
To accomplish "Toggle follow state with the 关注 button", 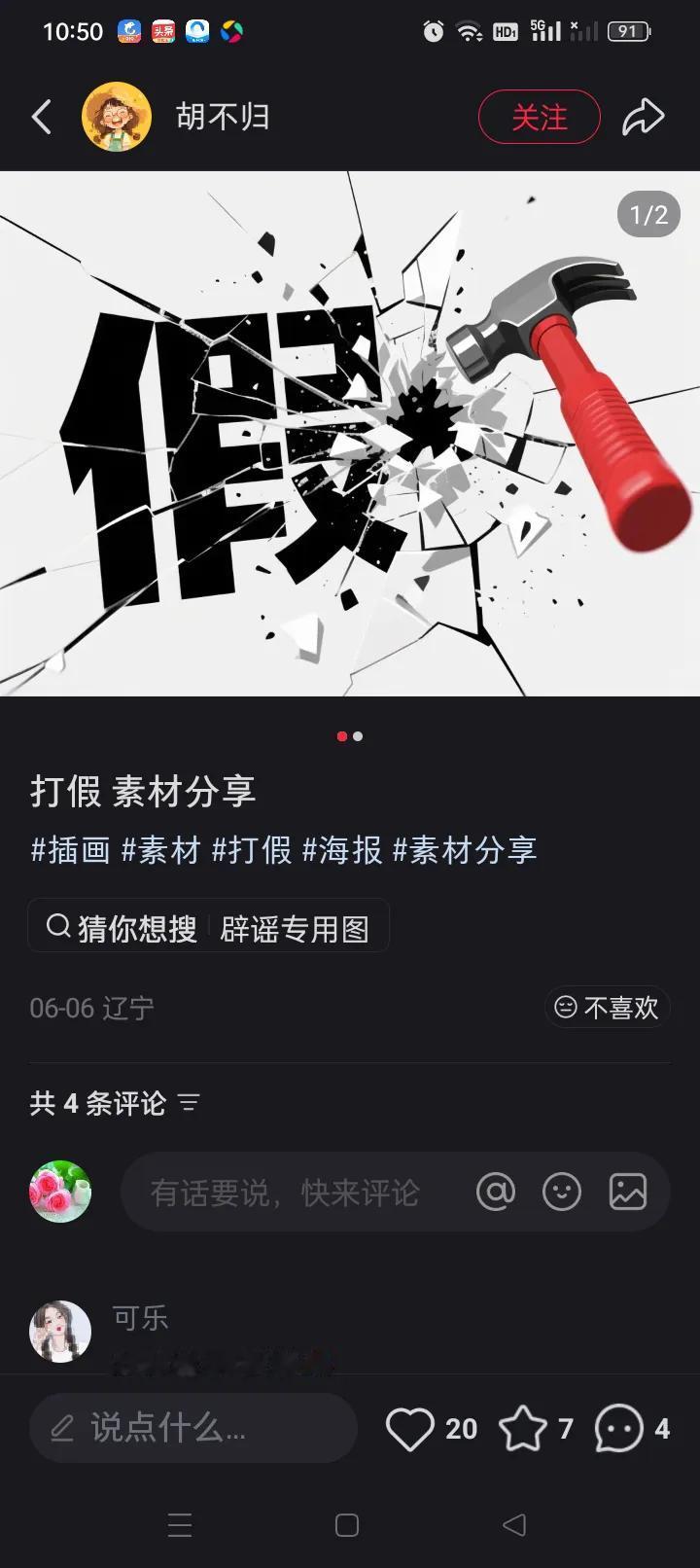I will coord(540,116).
